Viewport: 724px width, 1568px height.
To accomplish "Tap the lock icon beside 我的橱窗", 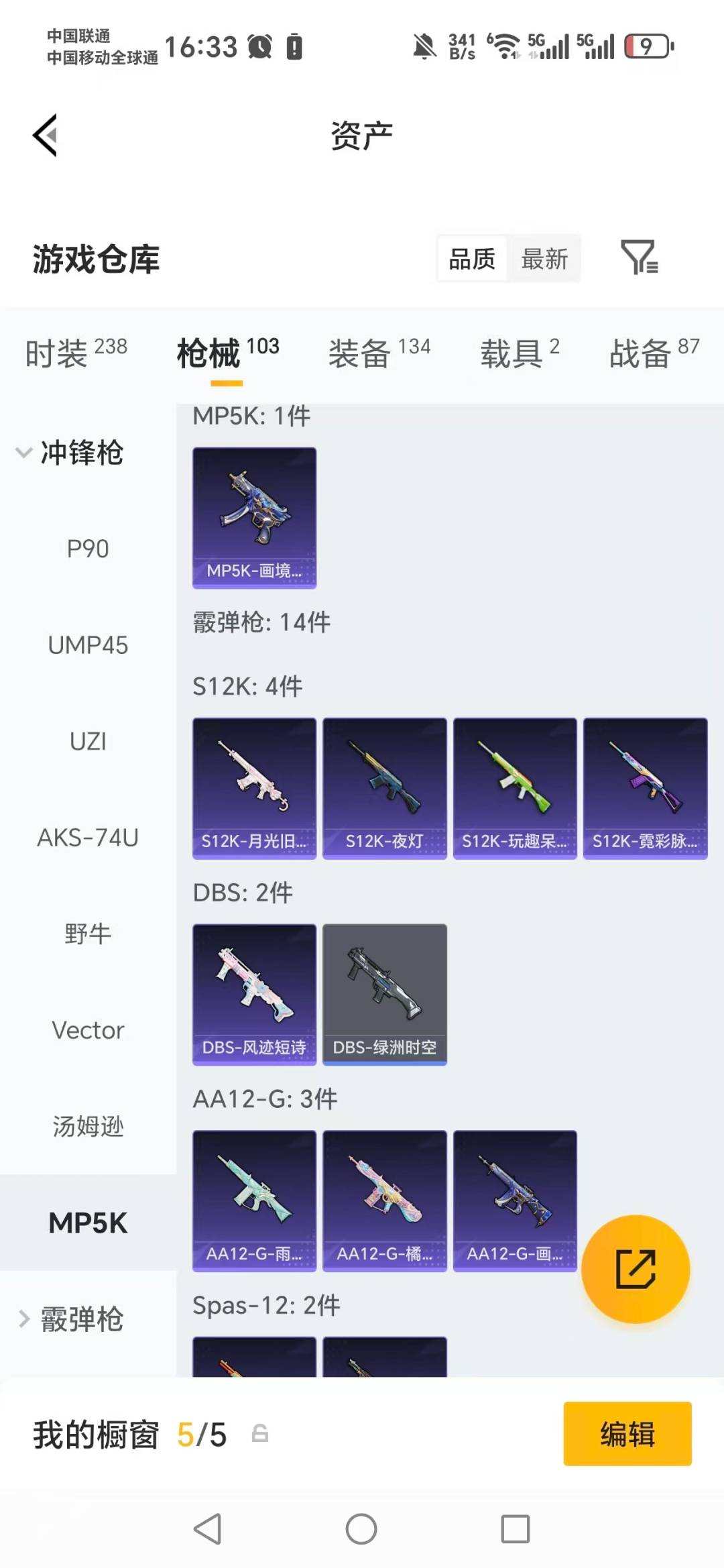I will 260,1435.
